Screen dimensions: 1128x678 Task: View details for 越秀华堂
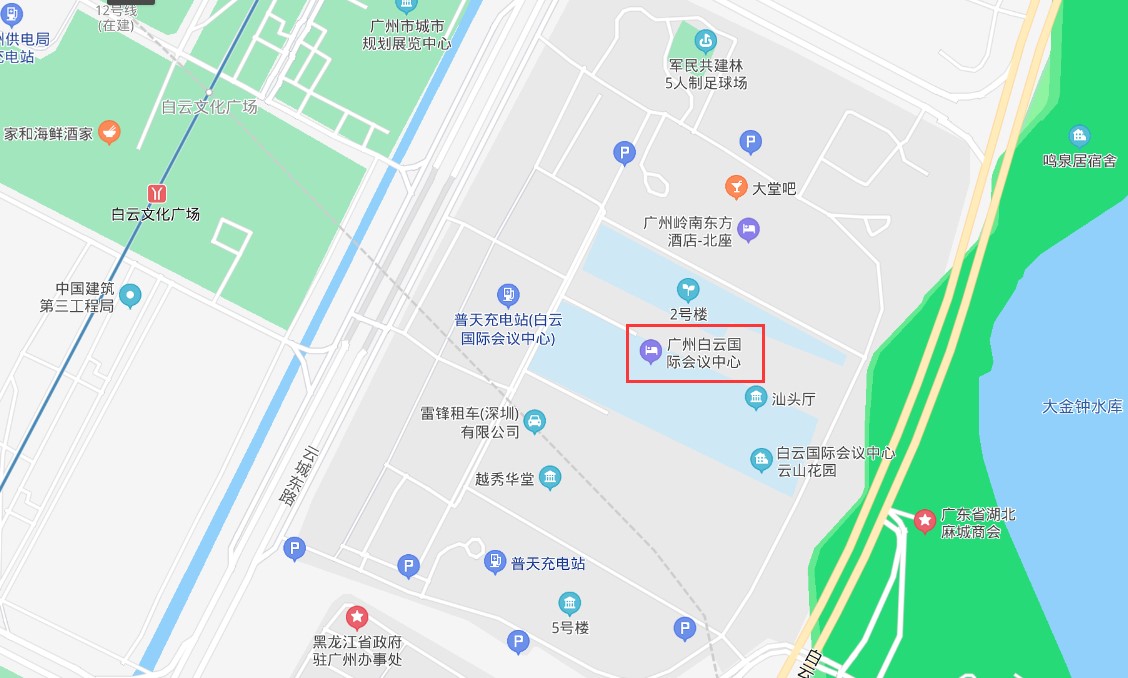(550, 478)
